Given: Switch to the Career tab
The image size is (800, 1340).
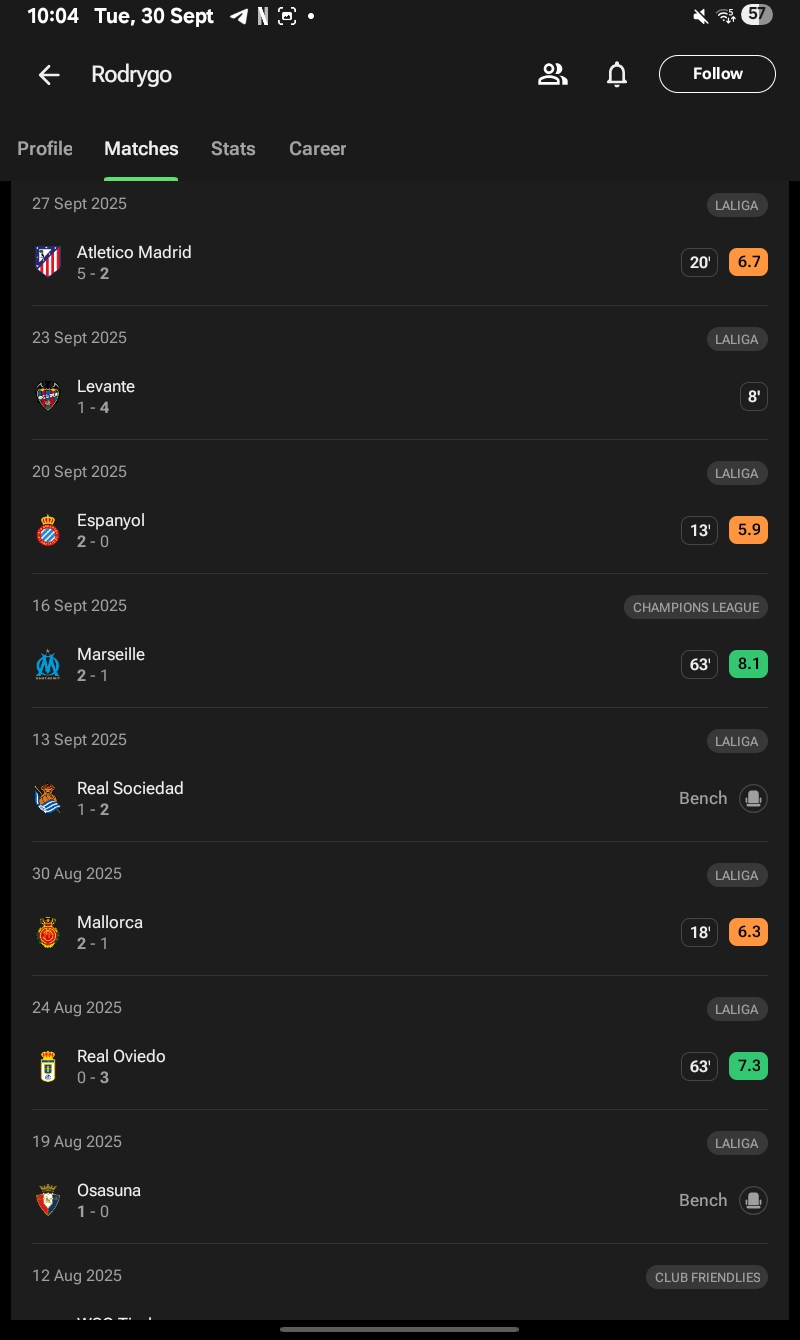Looking at the screenshot, I should [x=317, y=149].
